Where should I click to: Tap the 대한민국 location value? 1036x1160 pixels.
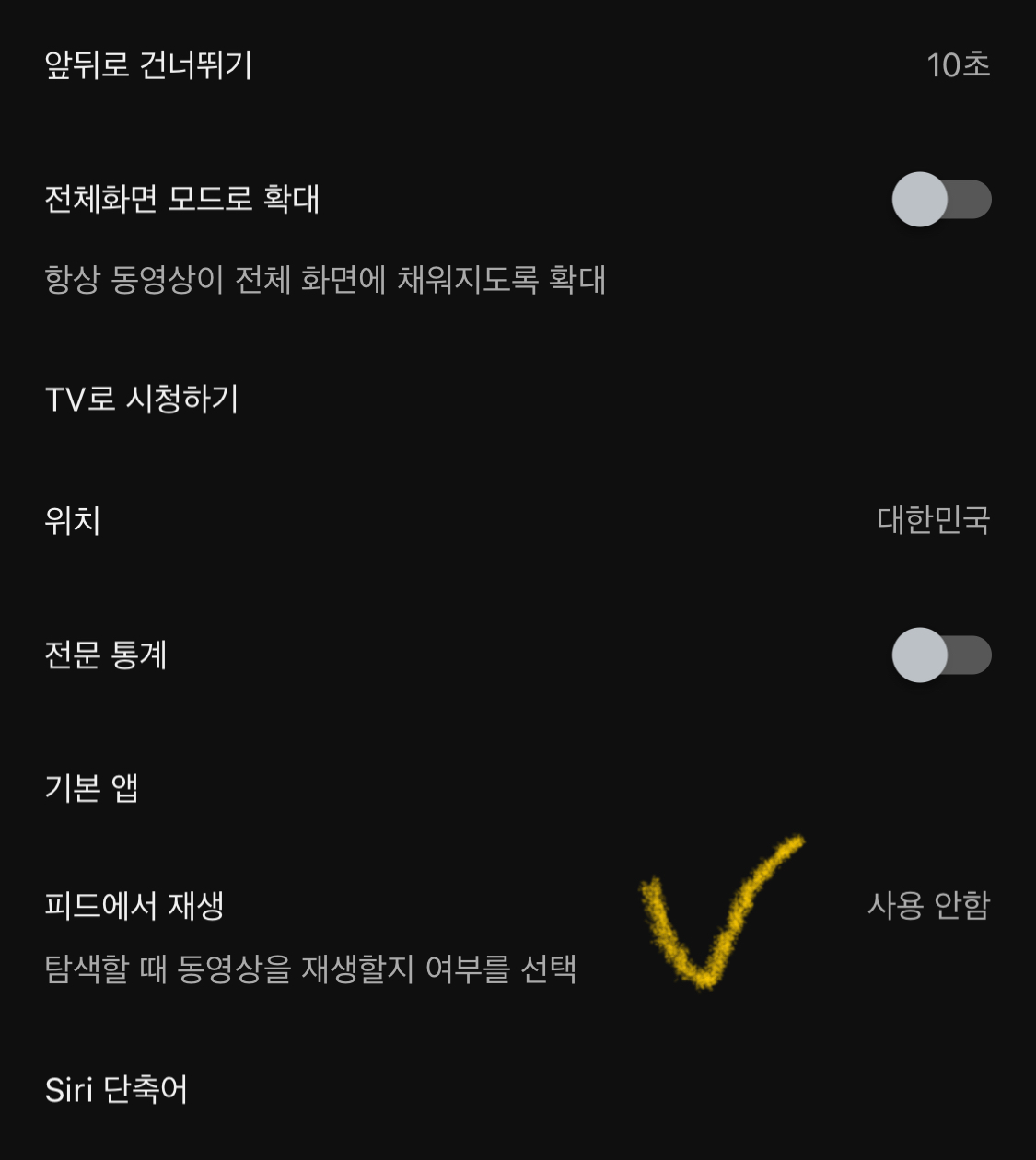point(933,519)
